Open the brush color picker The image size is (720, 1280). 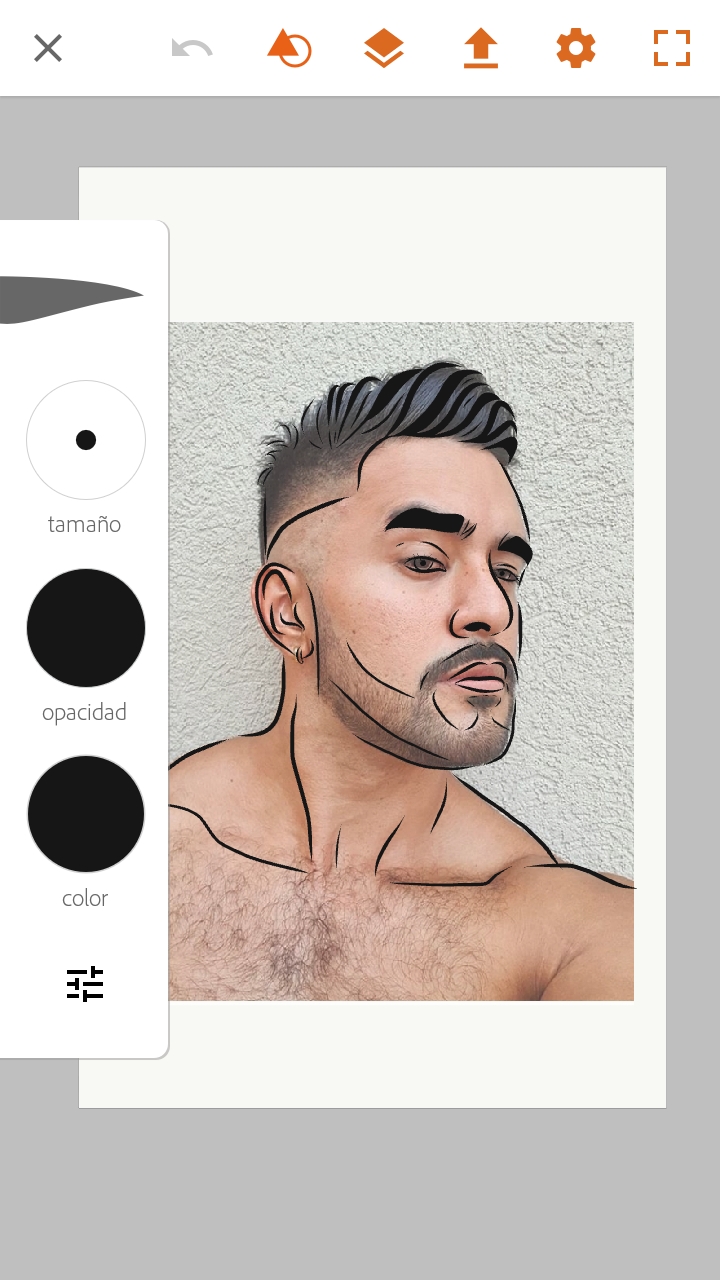coord(86,814)
